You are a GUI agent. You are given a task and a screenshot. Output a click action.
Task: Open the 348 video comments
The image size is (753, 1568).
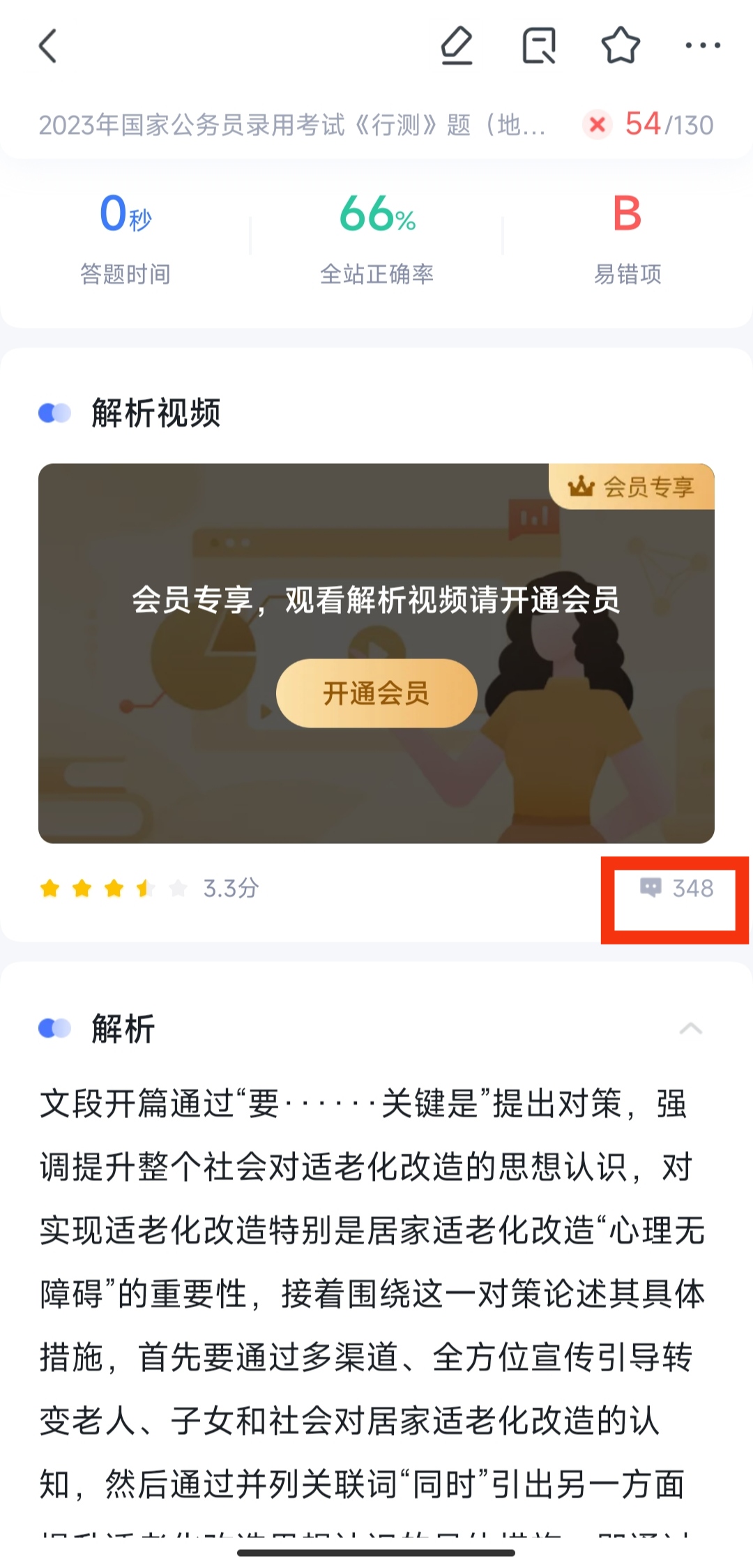677,889
